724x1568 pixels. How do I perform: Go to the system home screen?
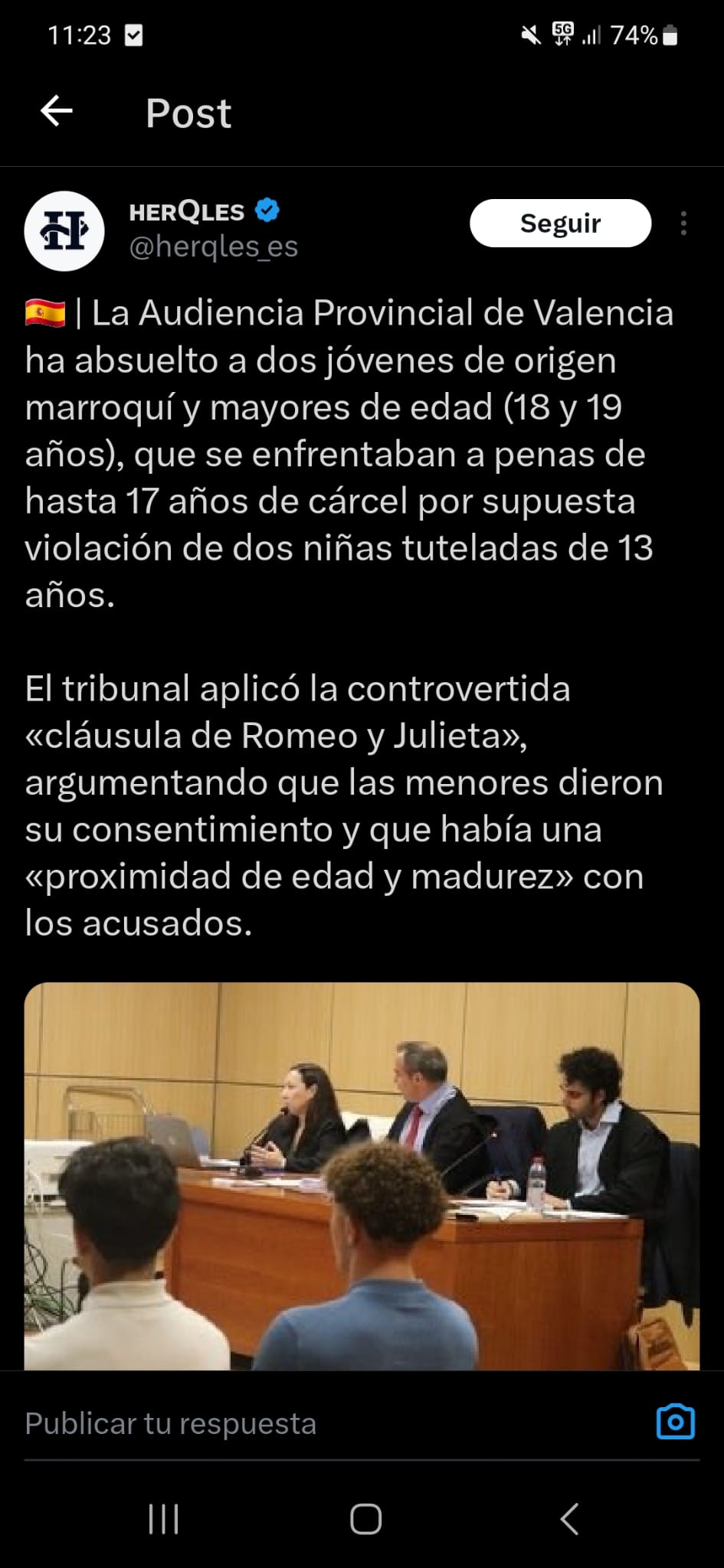365,1520
